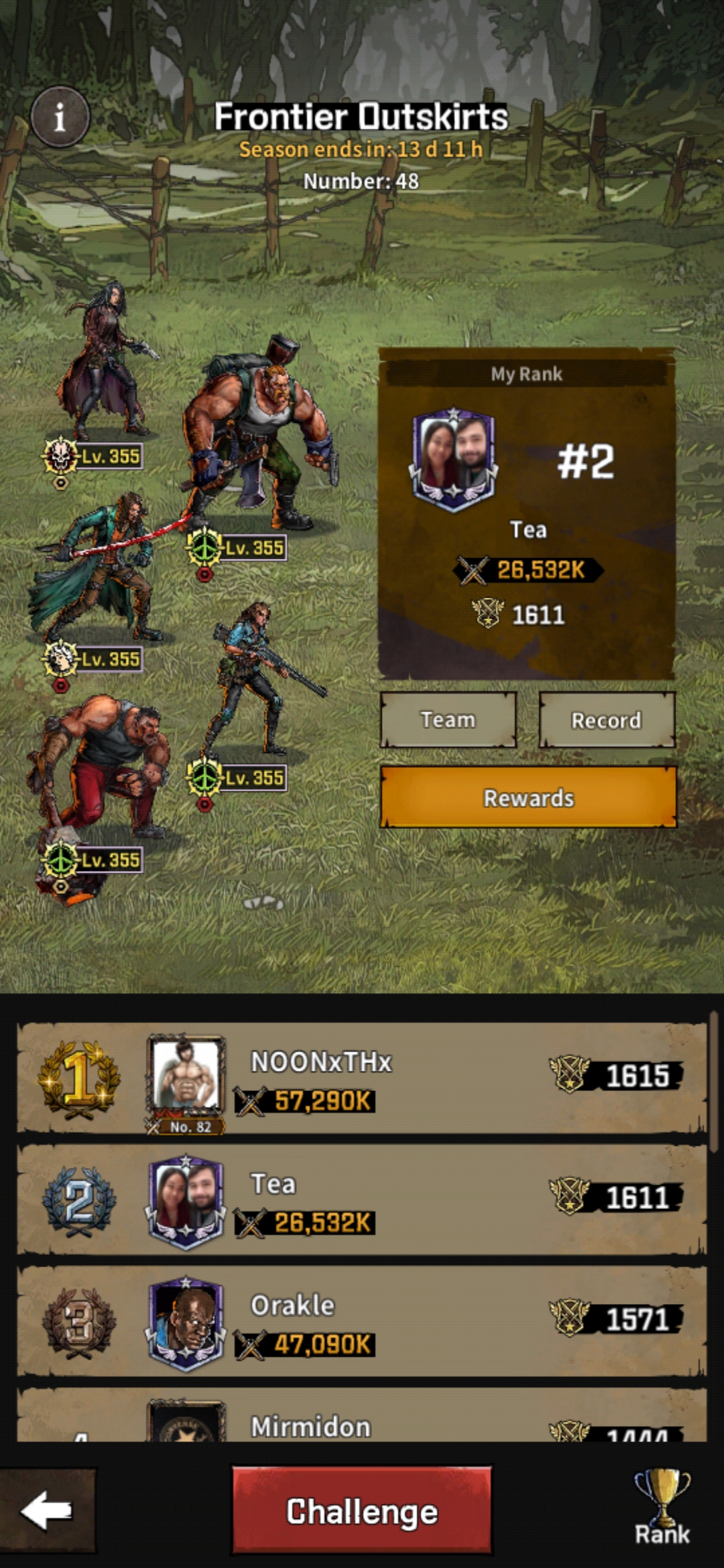Open NOONxTHx's ranking entry
Image resolution: width=724 pixels, height=1568 pixels.
coord(362,1077)
